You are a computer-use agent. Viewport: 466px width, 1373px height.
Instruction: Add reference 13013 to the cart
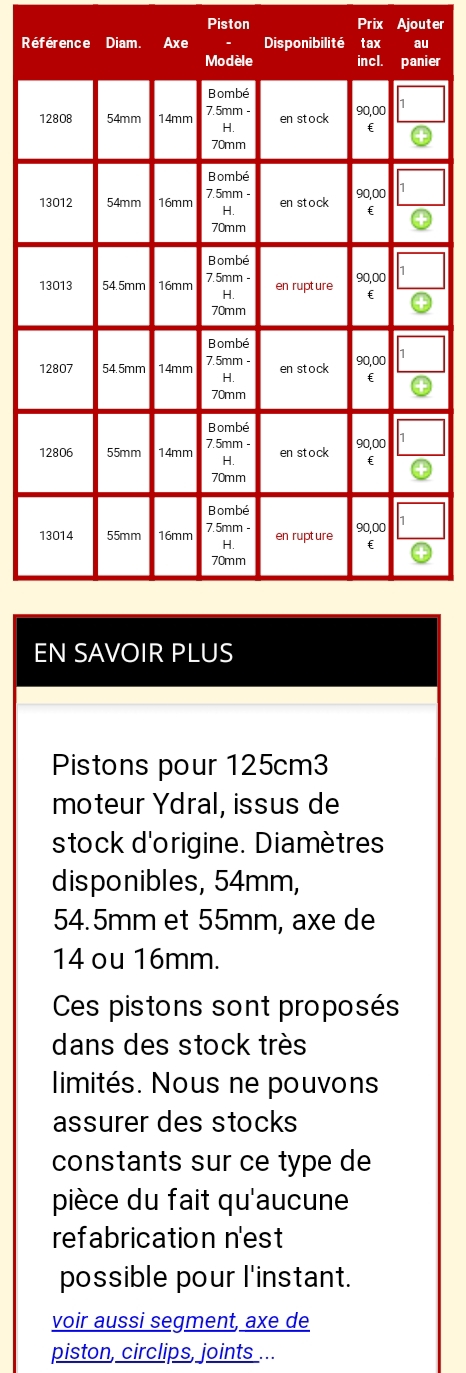coord(421,302)
